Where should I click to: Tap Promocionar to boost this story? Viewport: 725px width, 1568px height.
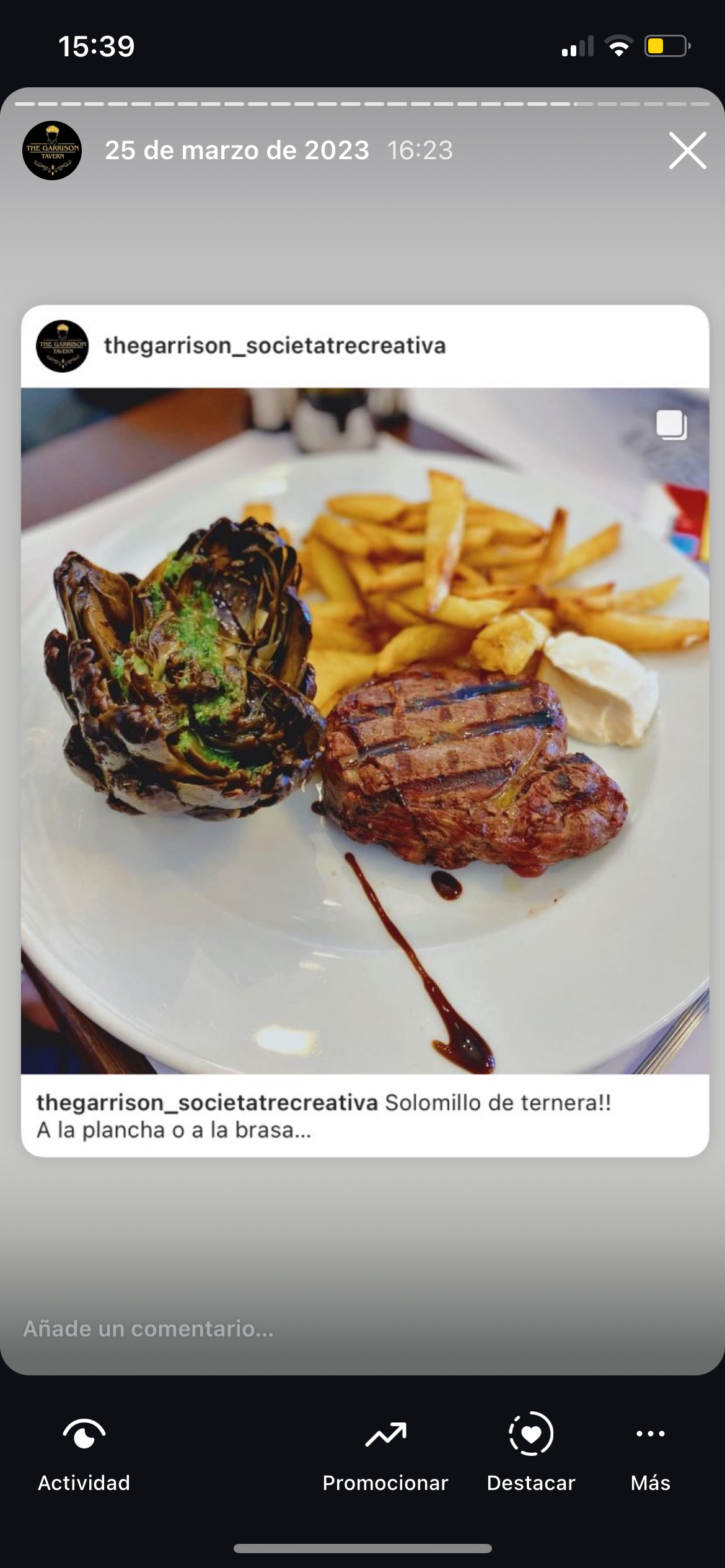pos(385,1452)
